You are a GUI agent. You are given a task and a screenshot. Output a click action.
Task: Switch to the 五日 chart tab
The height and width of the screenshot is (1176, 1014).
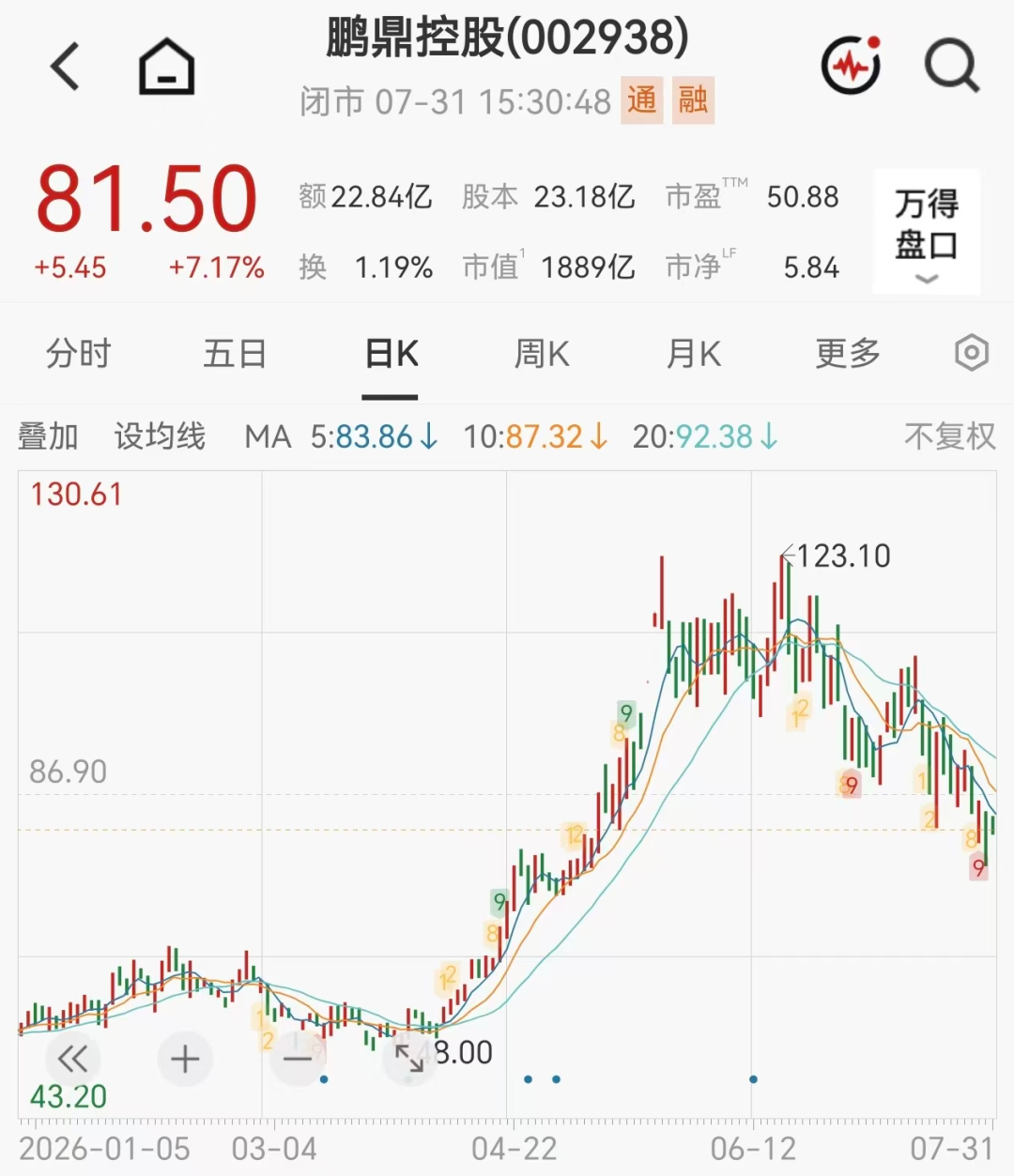(235, 354)
